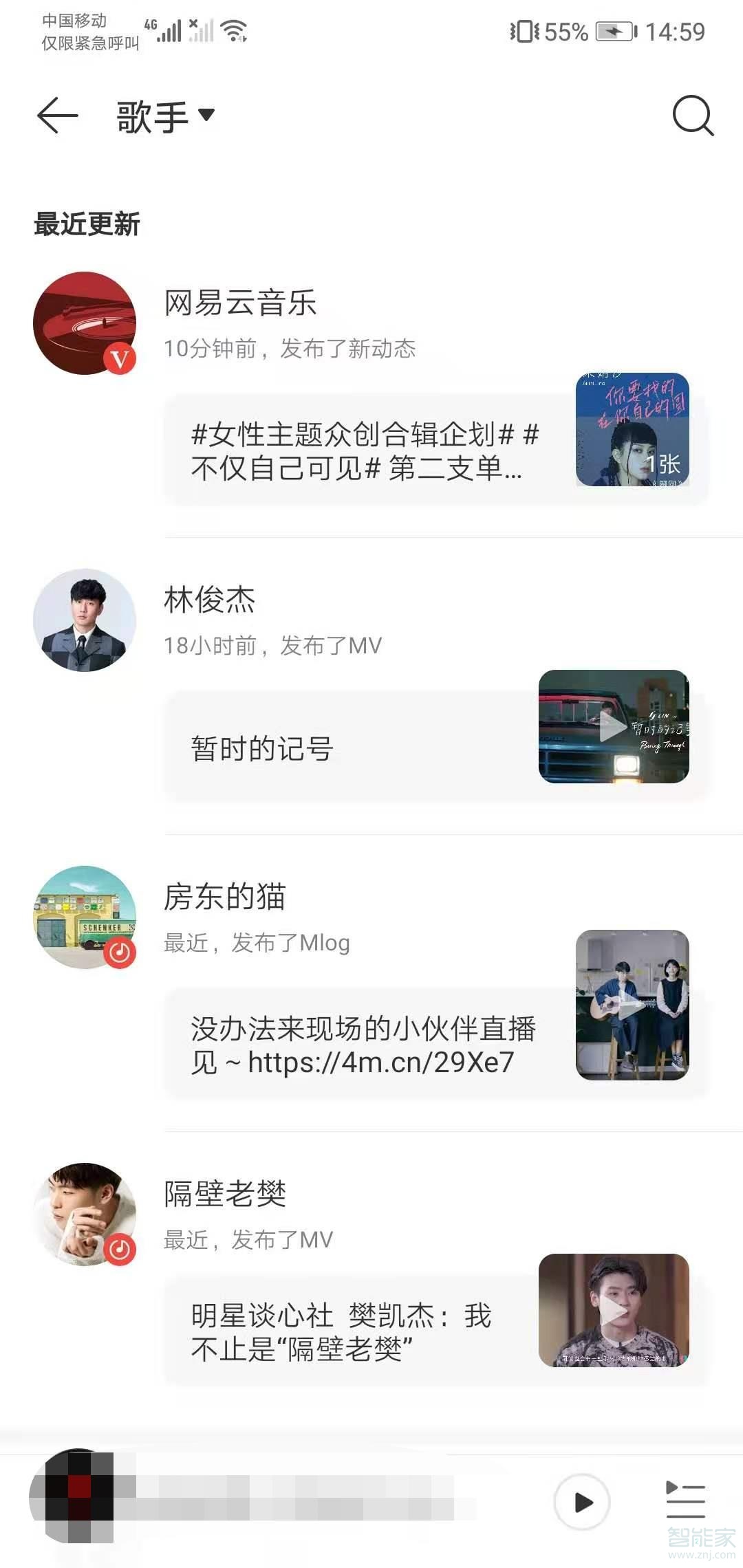Viewport: 743px width, 1568px height.
Task: Select the 最近更新 section header
Action: tap(86, 224)
